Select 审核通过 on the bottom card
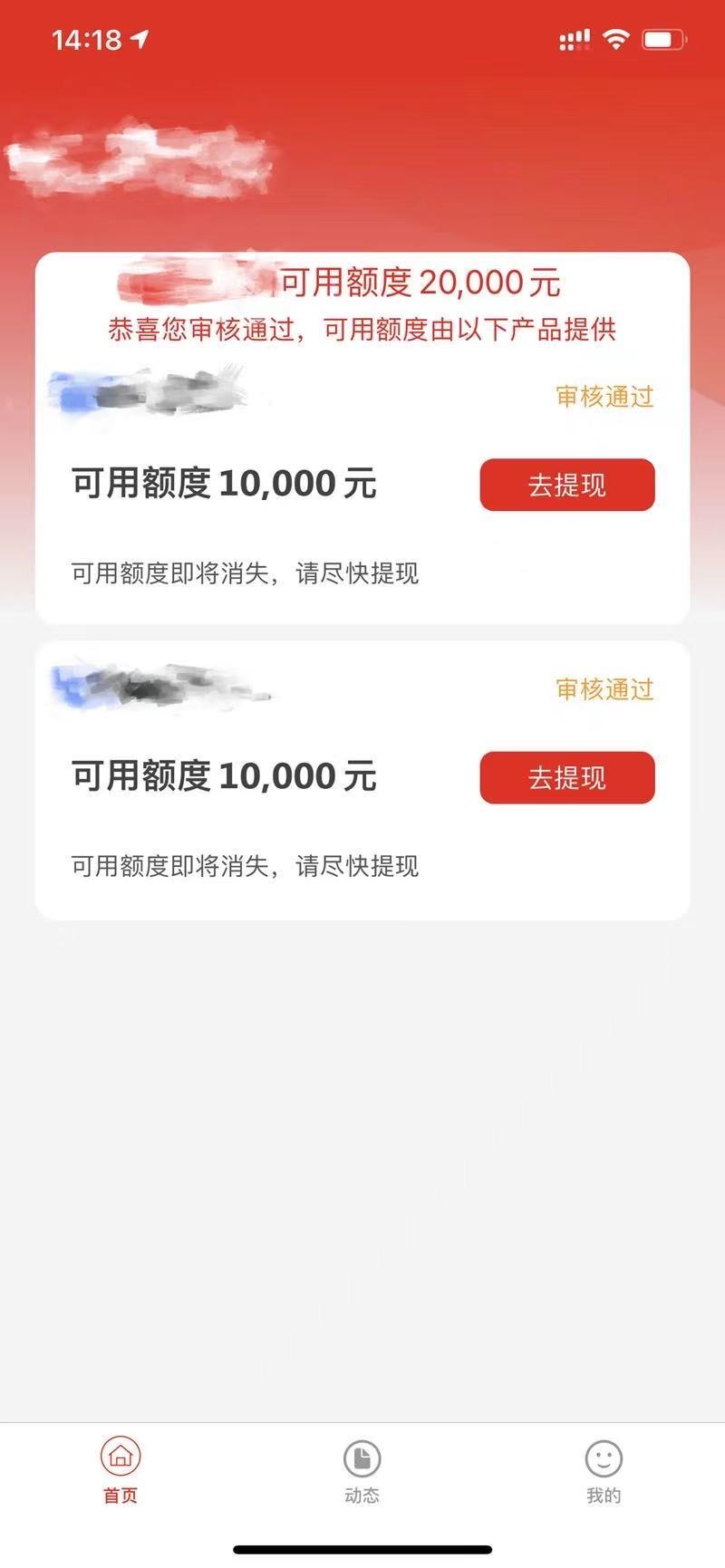The width and height of the screenshot is (725, 1568). pyautogui.click(x=604, y=688)
